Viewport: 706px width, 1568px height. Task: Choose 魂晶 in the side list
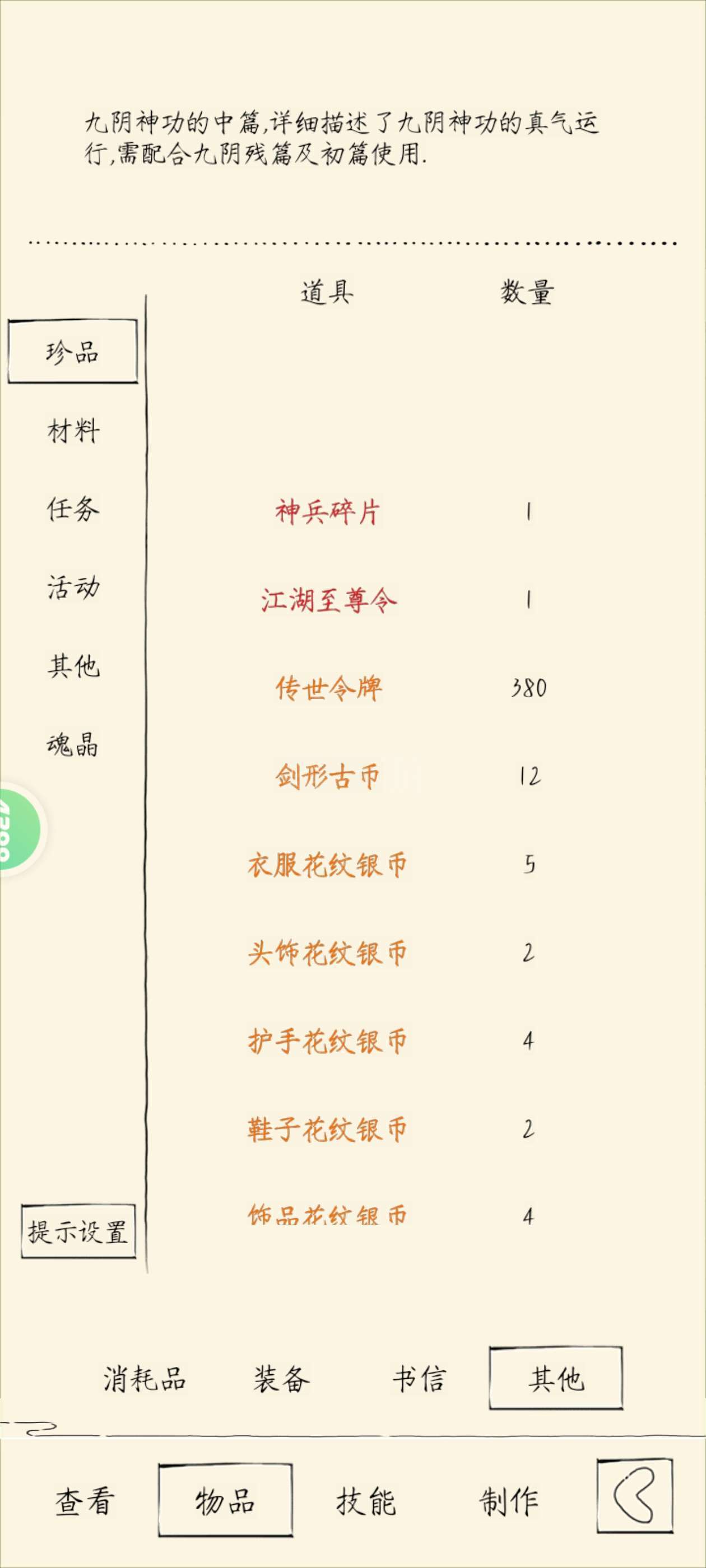(x=73, y=744)
